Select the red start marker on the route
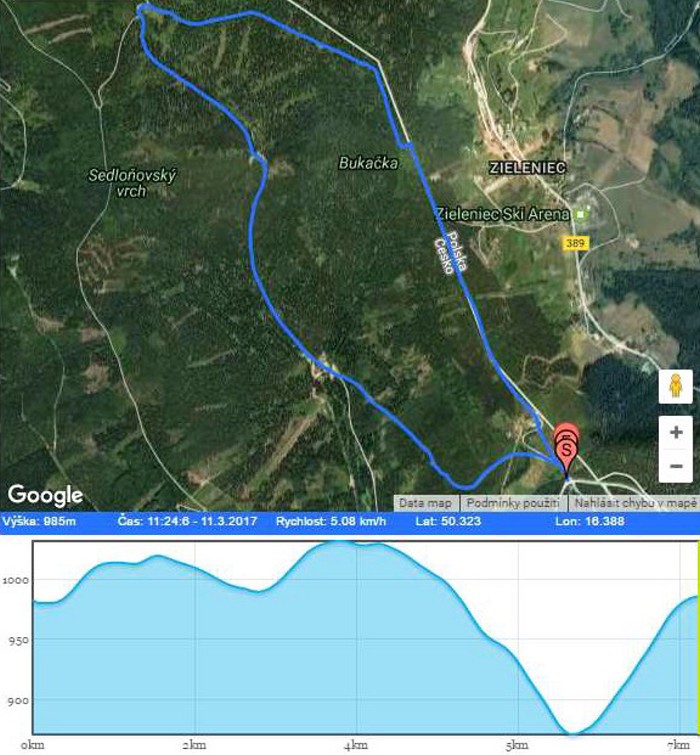 [566, 450]
